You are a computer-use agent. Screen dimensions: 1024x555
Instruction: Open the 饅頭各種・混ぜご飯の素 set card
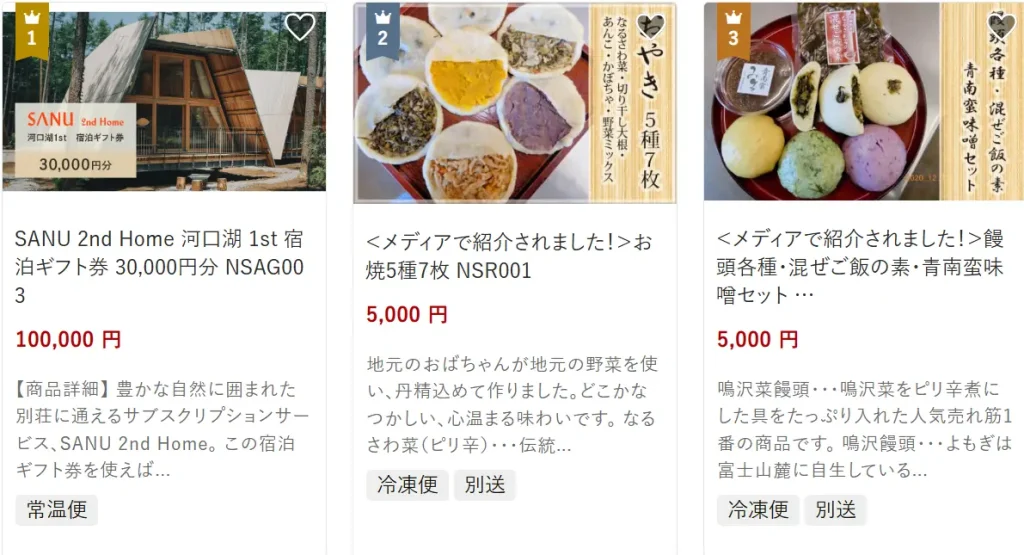860,267
